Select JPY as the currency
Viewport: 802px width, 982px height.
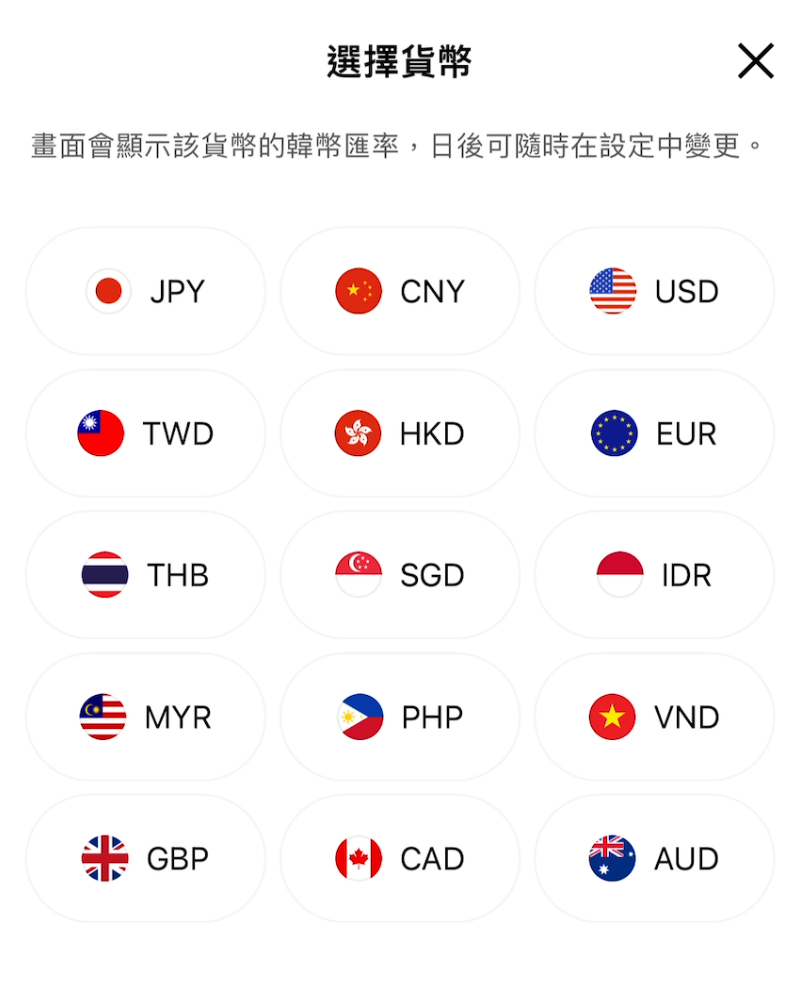click(146, 291)
